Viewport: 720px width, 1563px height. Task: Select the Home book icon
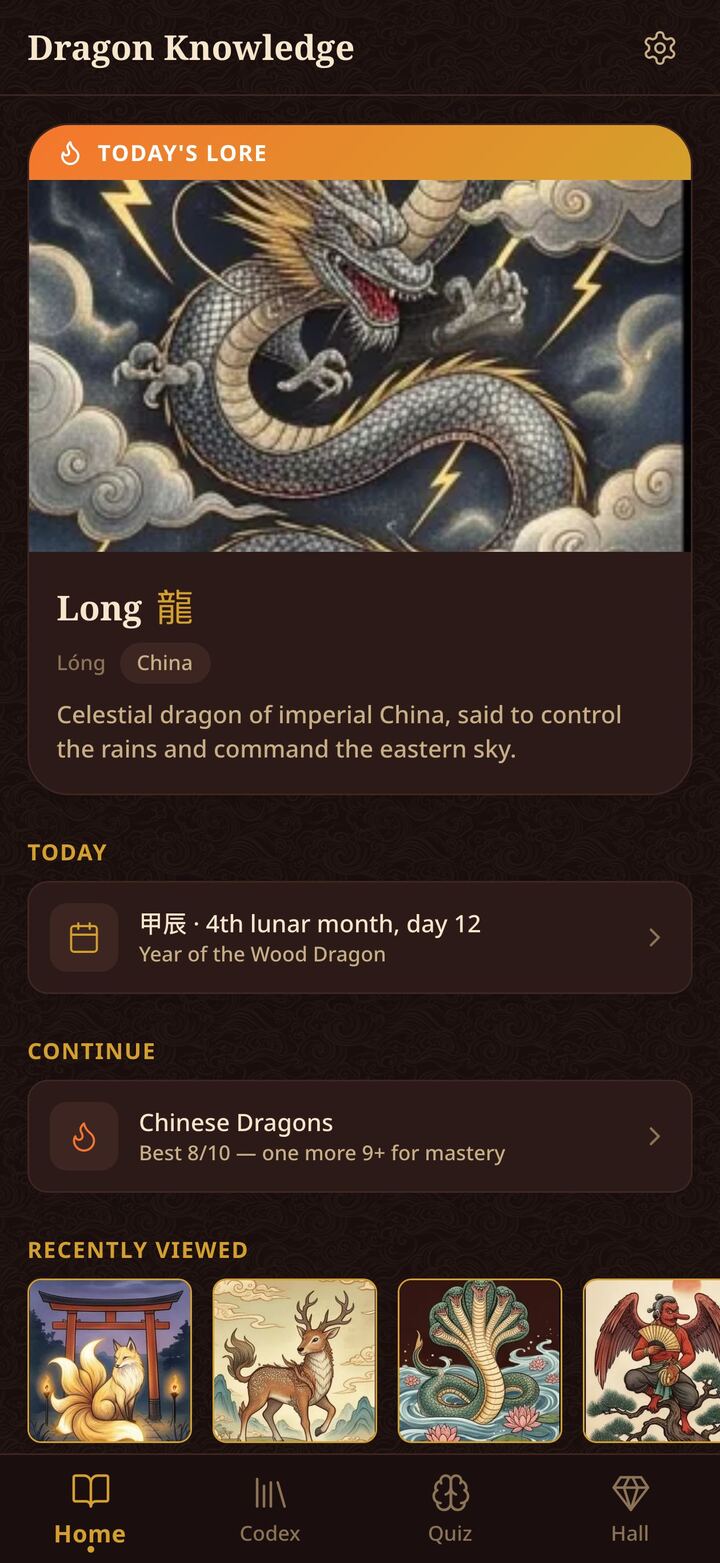click(x=88, y=1490)
